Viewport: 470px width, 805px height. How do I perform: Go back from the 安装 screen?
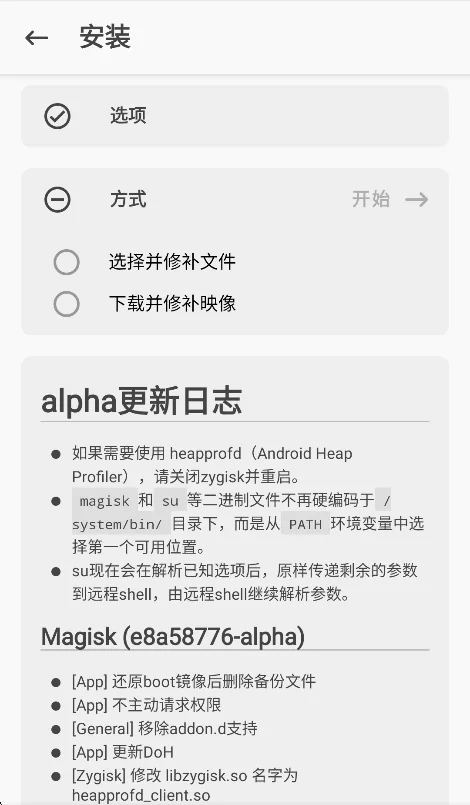(x=36, y=37)
